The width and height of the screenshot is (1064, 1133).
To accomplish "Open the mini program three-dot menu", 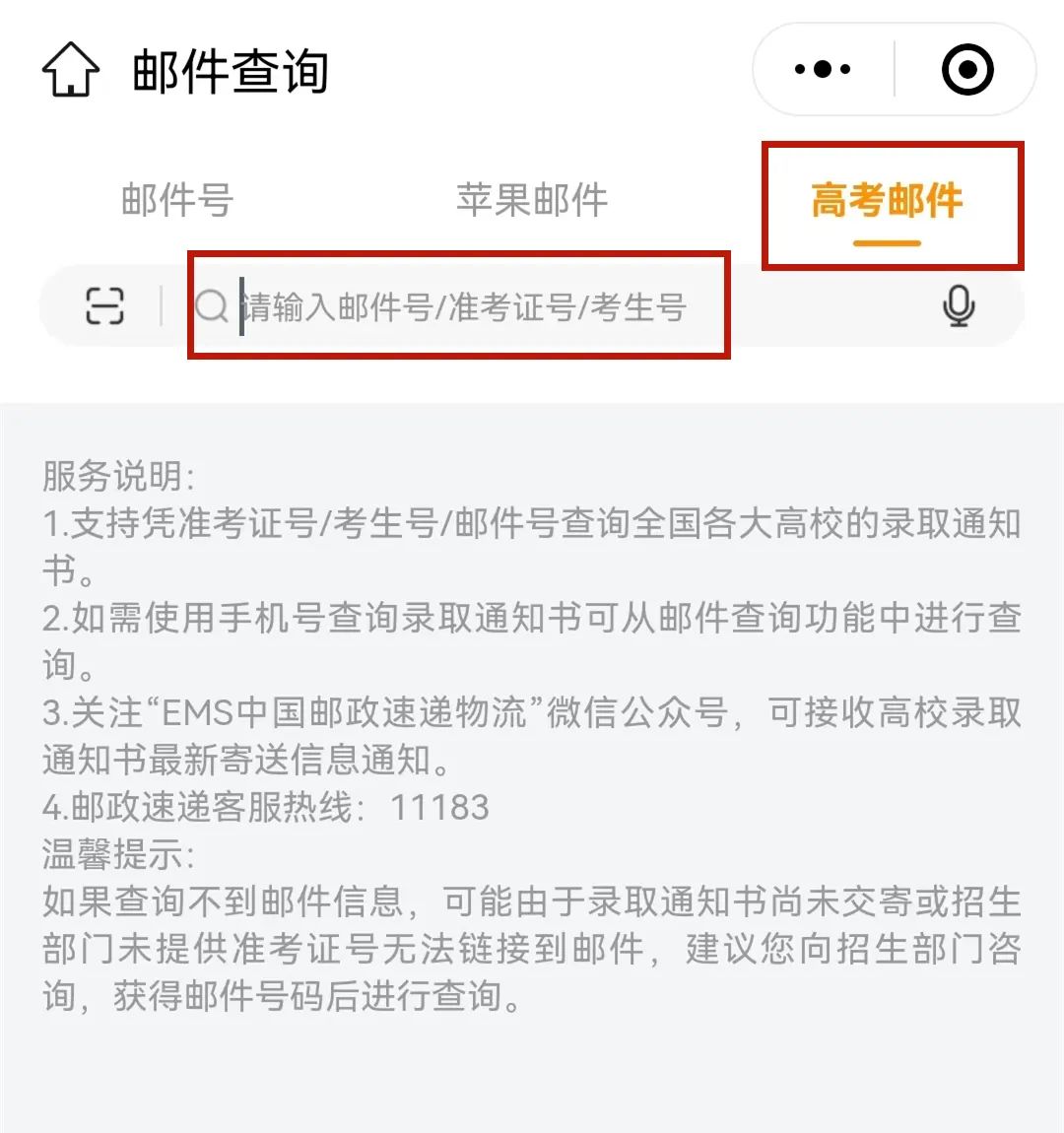I will [823, 70].
